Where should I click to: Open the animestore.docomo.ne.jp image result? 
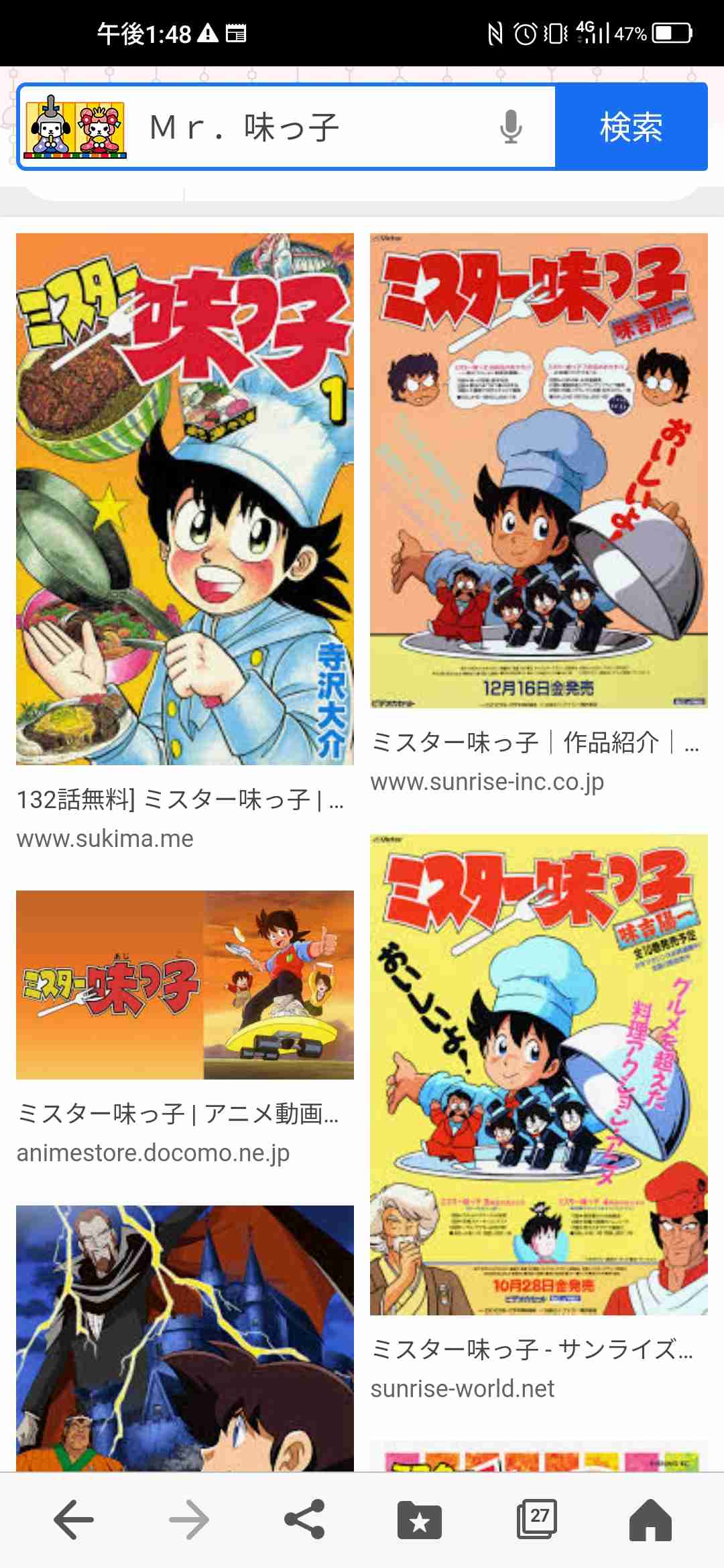pos(184,984)
